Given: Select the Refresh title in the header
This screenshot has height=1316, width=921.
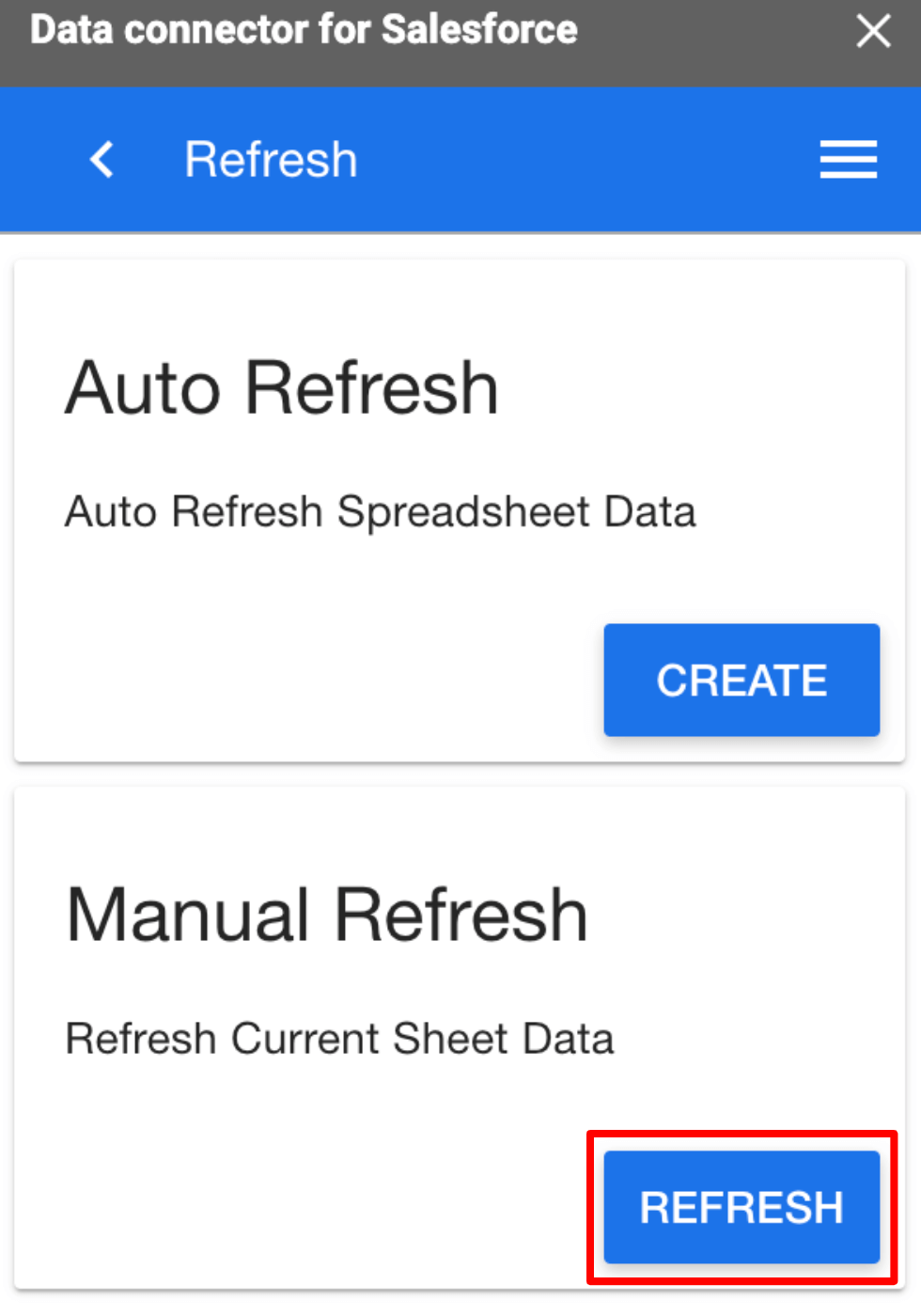Looking at the screenshot, I should tap(271, 159).
